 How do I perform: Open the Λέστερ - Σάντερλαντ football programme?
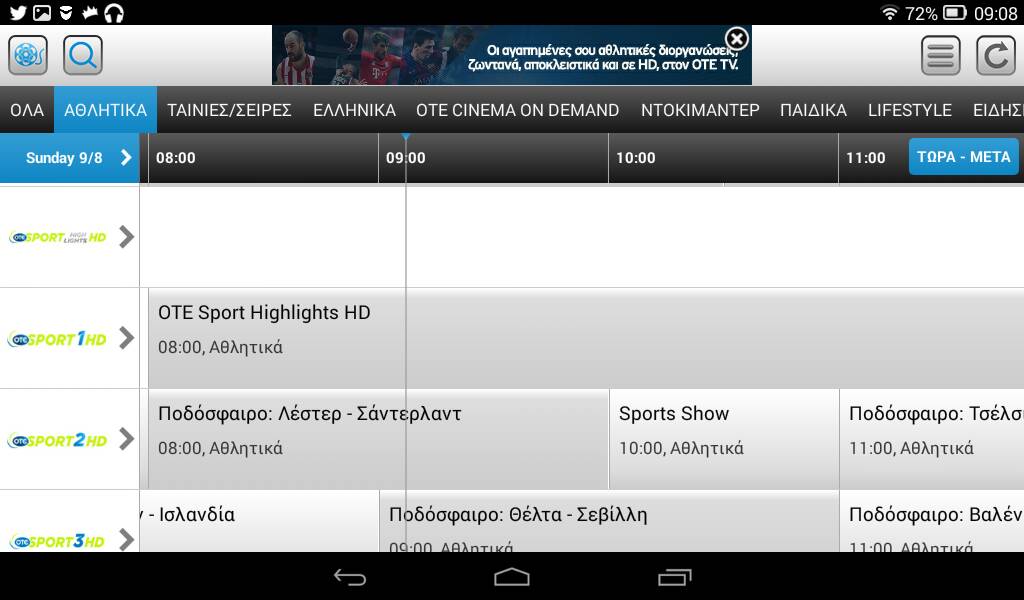378,430
